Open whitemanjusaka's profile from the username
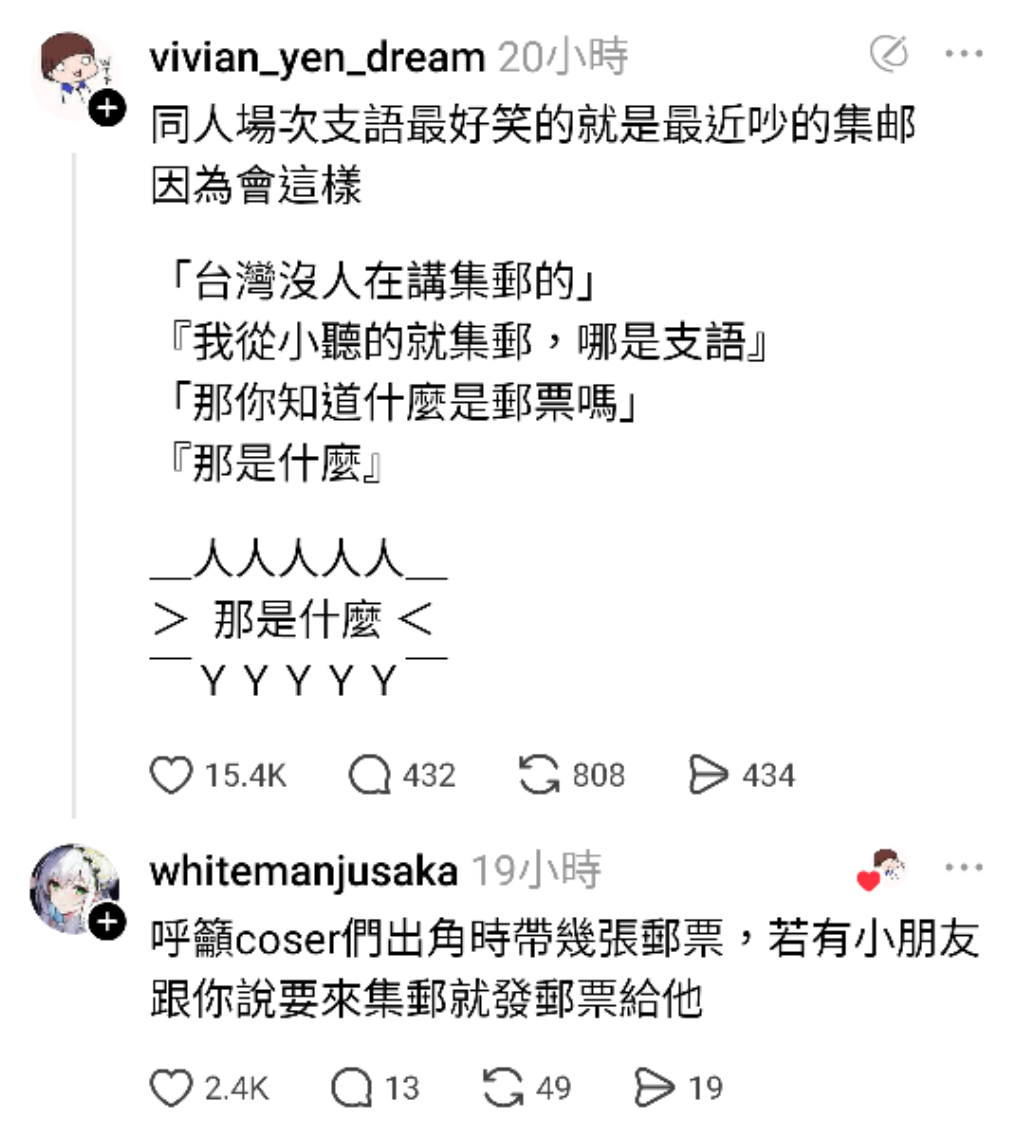 pos(303,871)
